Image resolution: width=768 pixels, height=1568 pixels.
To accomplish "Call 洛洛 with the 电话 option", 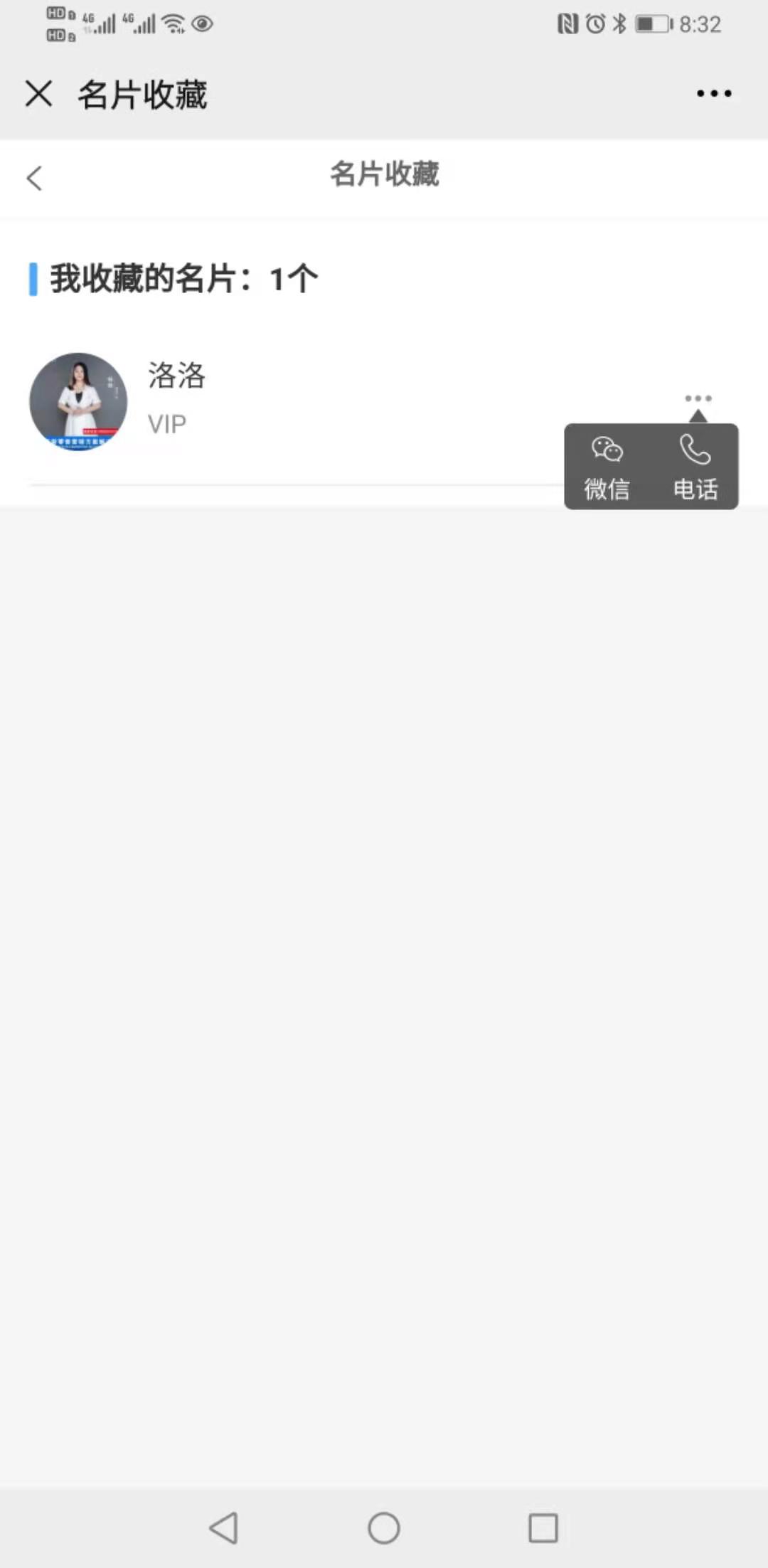I will point(695,467).
